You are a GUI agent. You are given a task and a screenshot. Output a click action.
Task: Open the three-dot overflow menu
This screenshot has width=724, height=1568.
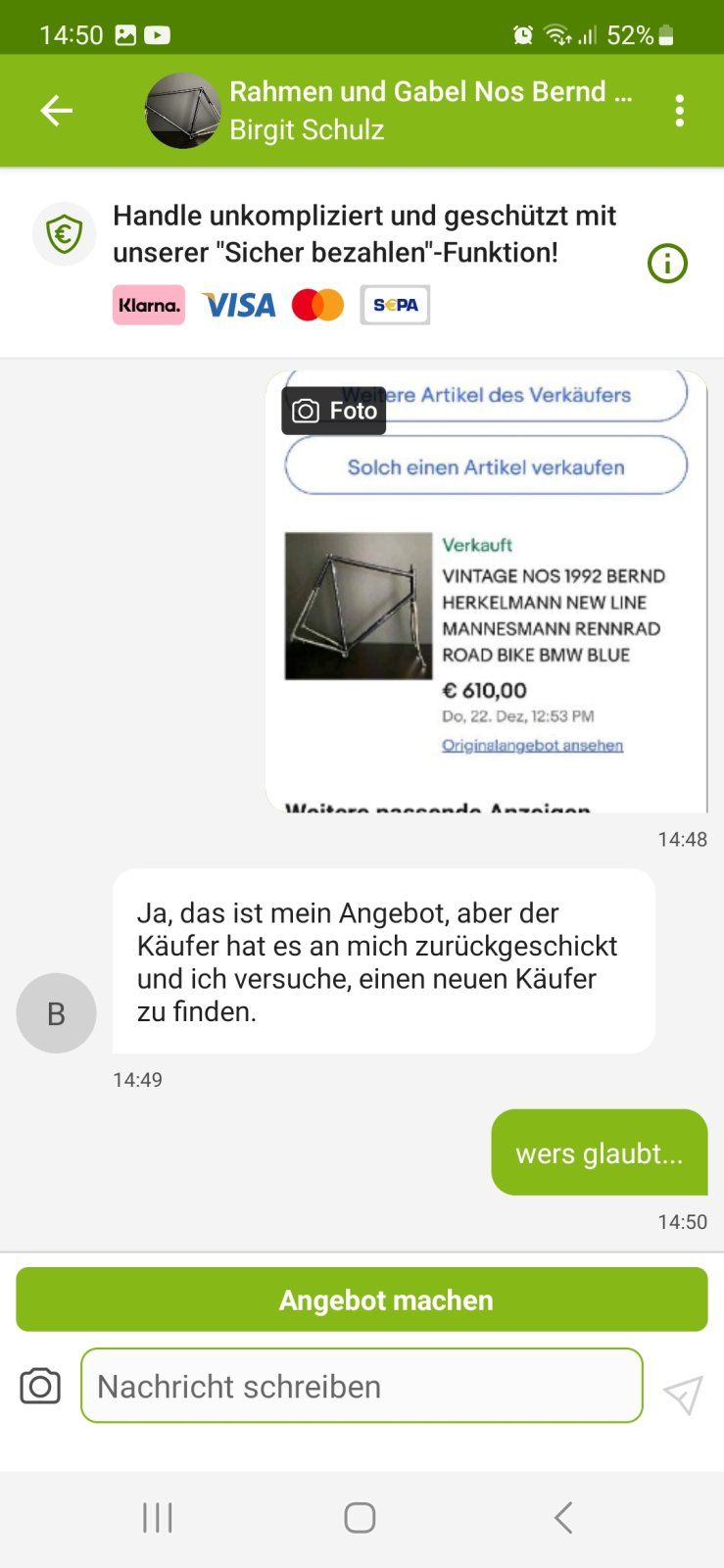(x=679, y=111)
